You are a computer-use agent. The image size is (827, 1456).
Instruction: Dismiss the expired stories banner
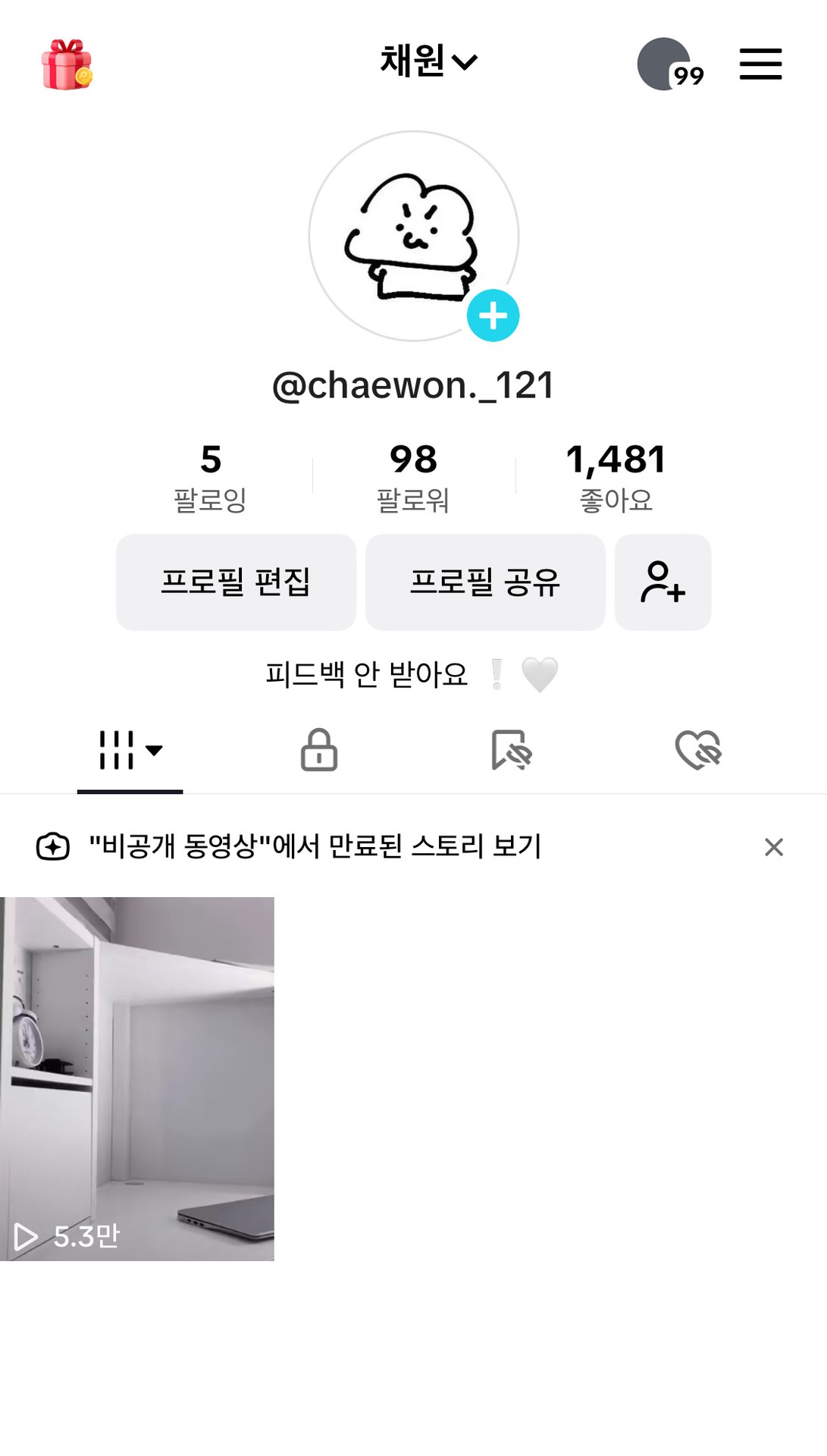point(773,847)
